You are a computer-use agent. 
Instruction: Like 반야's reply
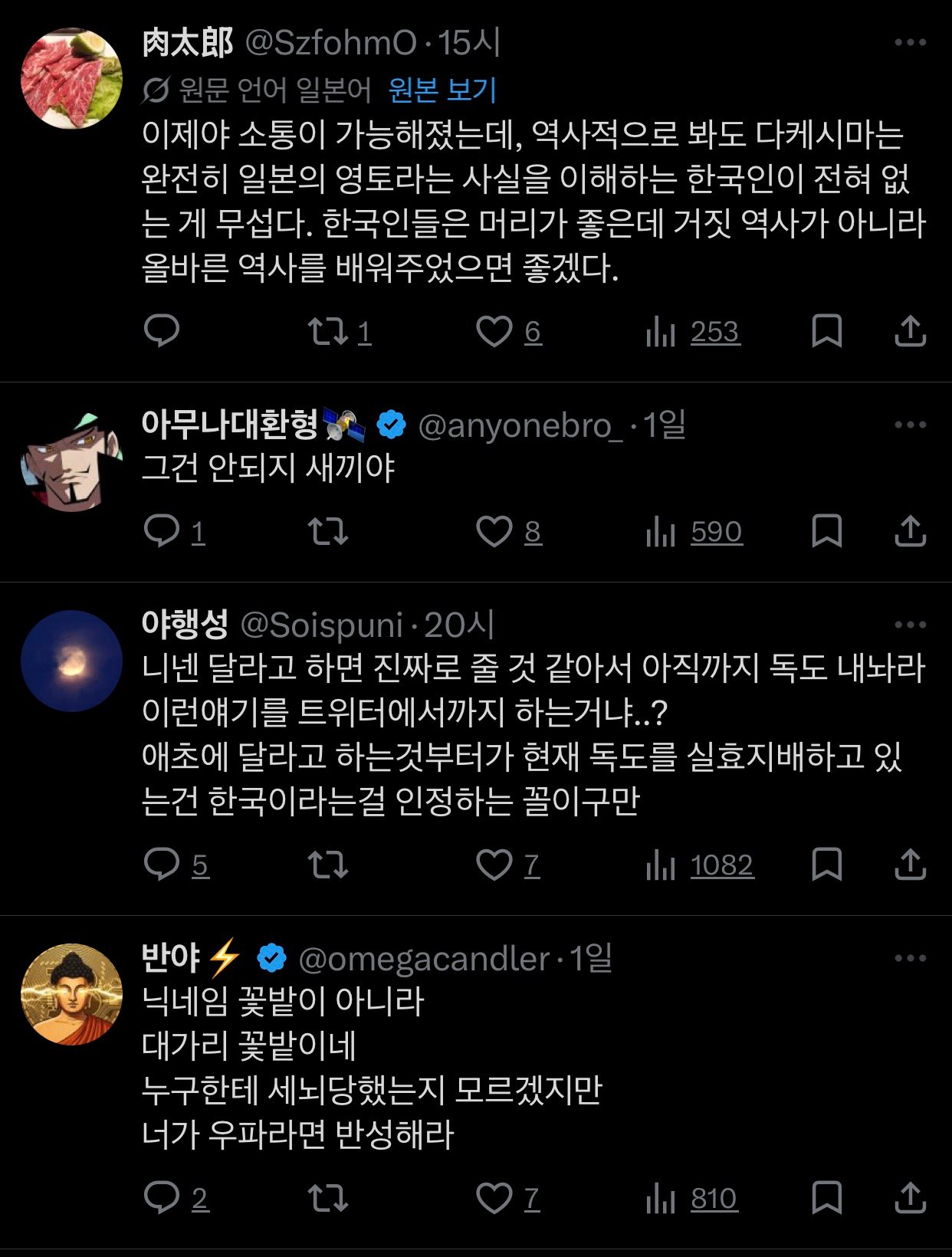click(x=494, y=1198)
